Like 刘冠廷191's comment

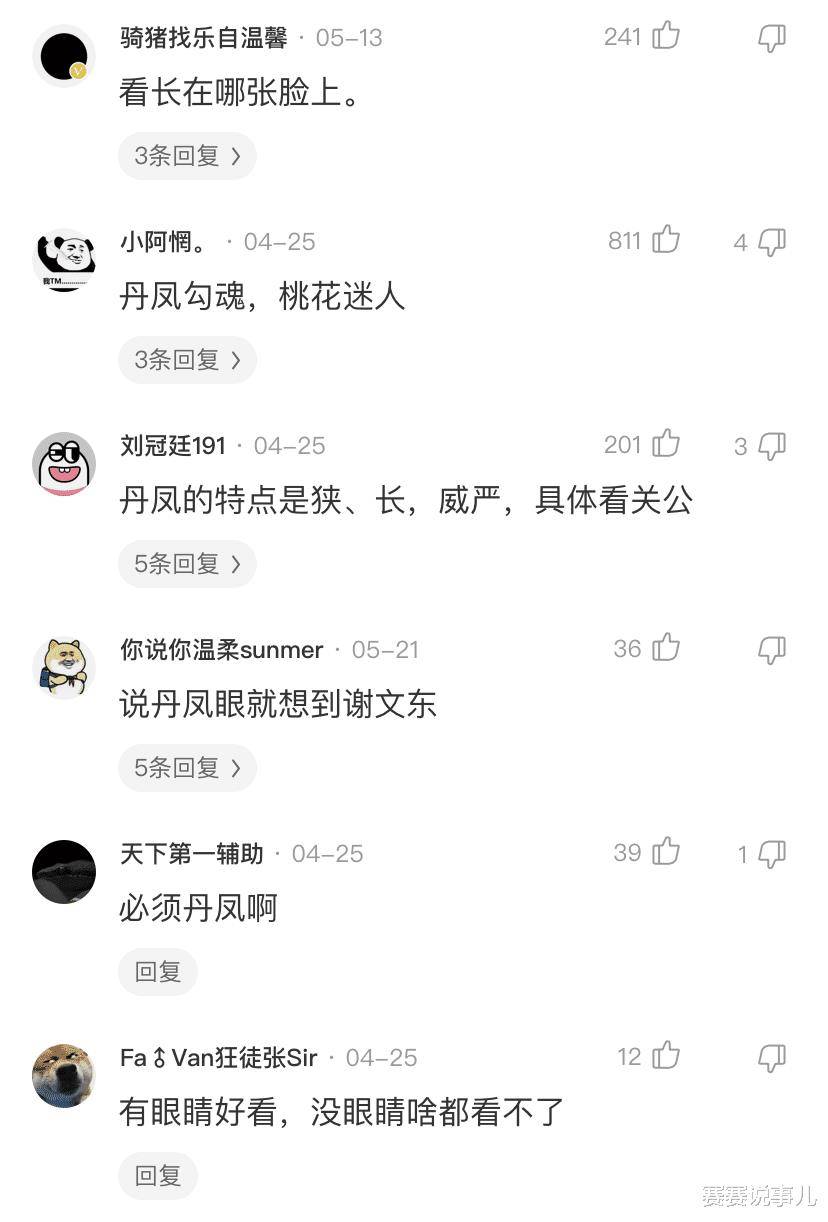coord(666,445)
